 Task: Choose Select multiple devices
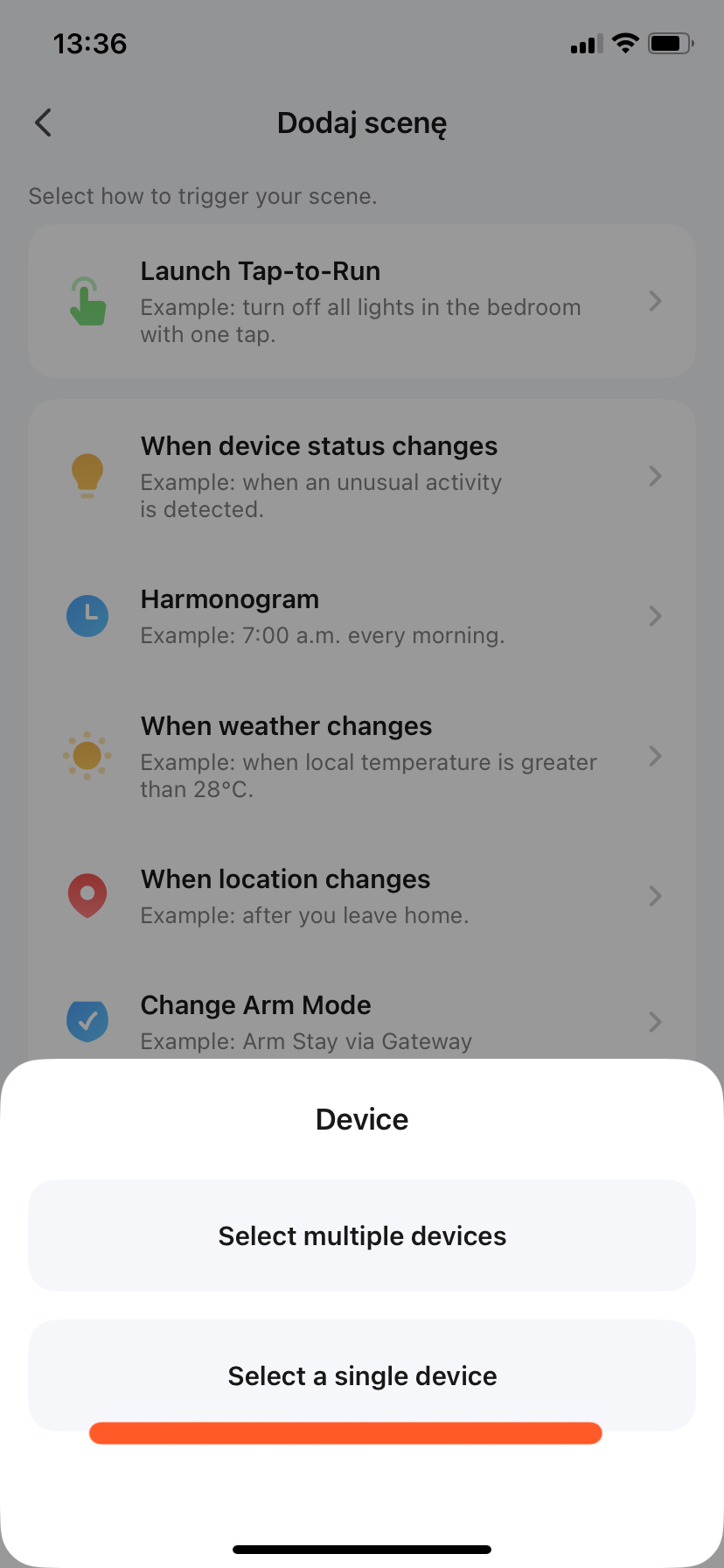(362, 1235)
